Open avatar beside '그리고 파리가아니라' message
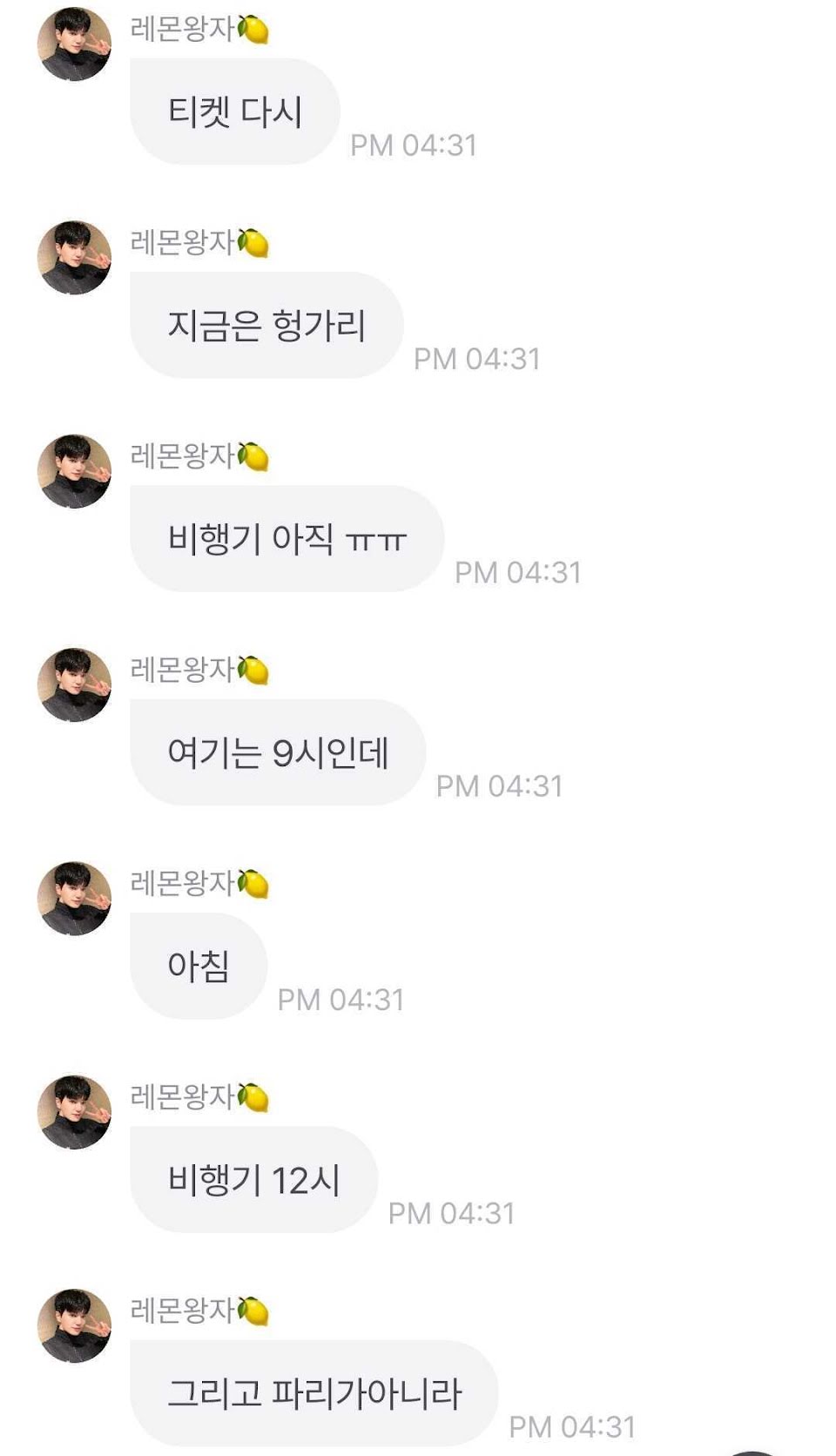 (75, 1325)
